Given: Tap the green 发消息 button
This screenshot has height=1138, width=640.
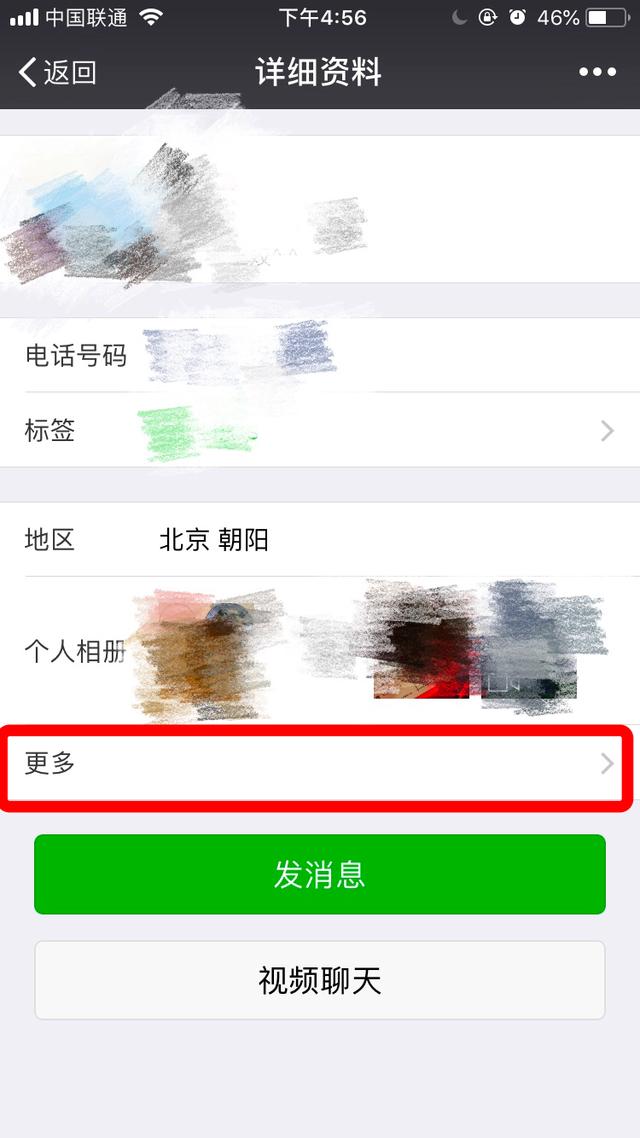Looking at the screenshot, I should coord(320,874).
